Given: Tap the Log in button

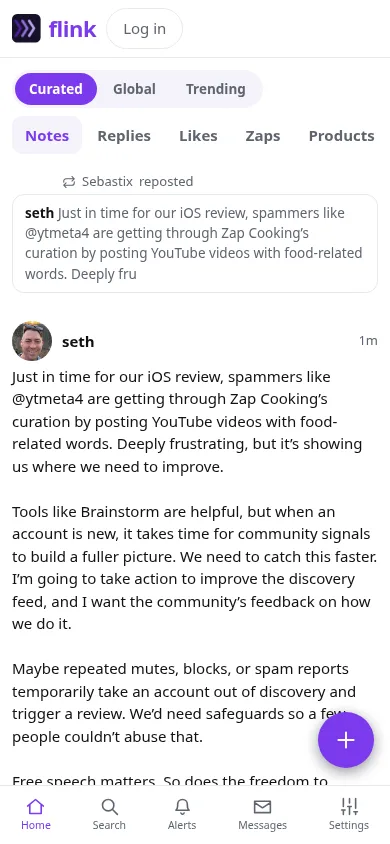Looking at the screenshot, I should [x=144, y=29].
